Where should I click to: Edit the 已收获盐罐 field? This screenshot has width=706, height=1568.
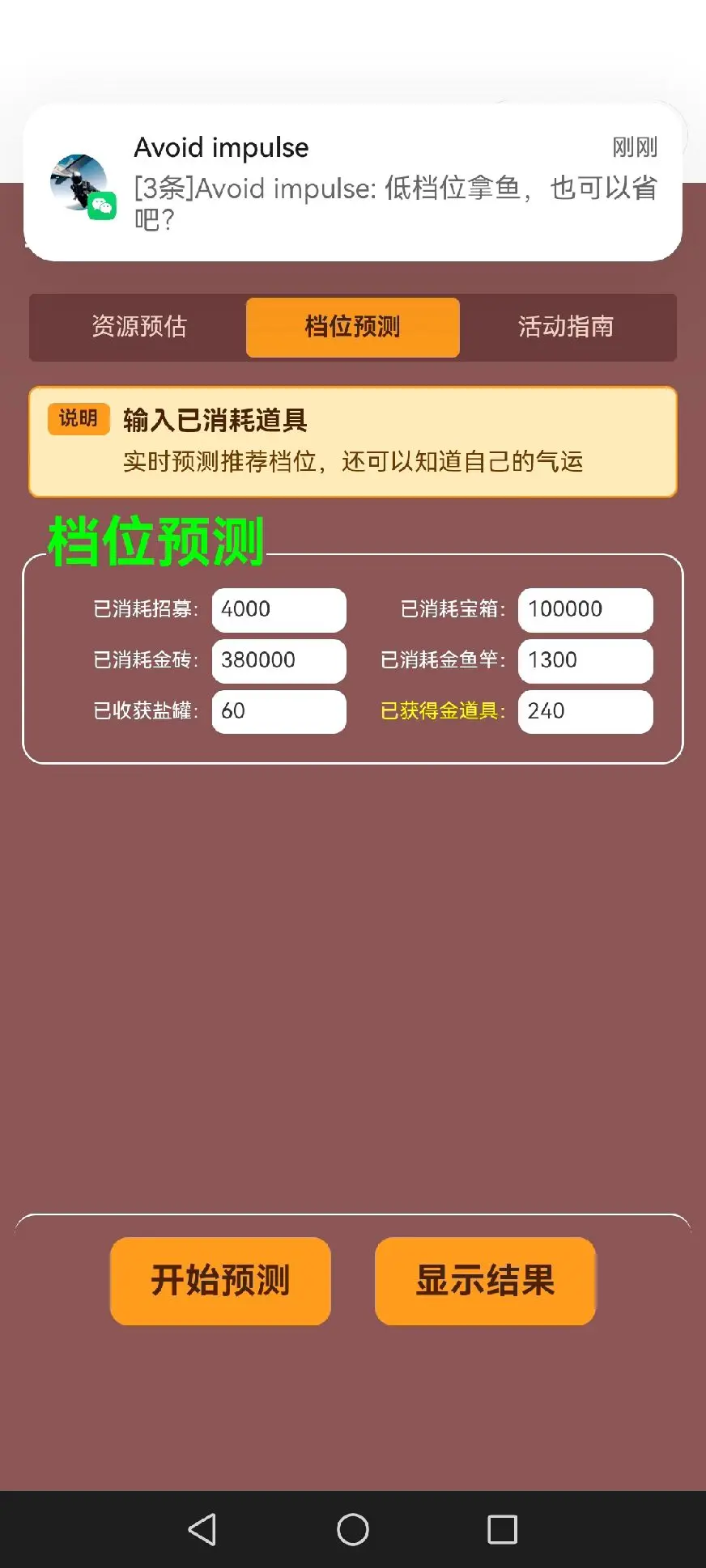[x=279, y=711]
